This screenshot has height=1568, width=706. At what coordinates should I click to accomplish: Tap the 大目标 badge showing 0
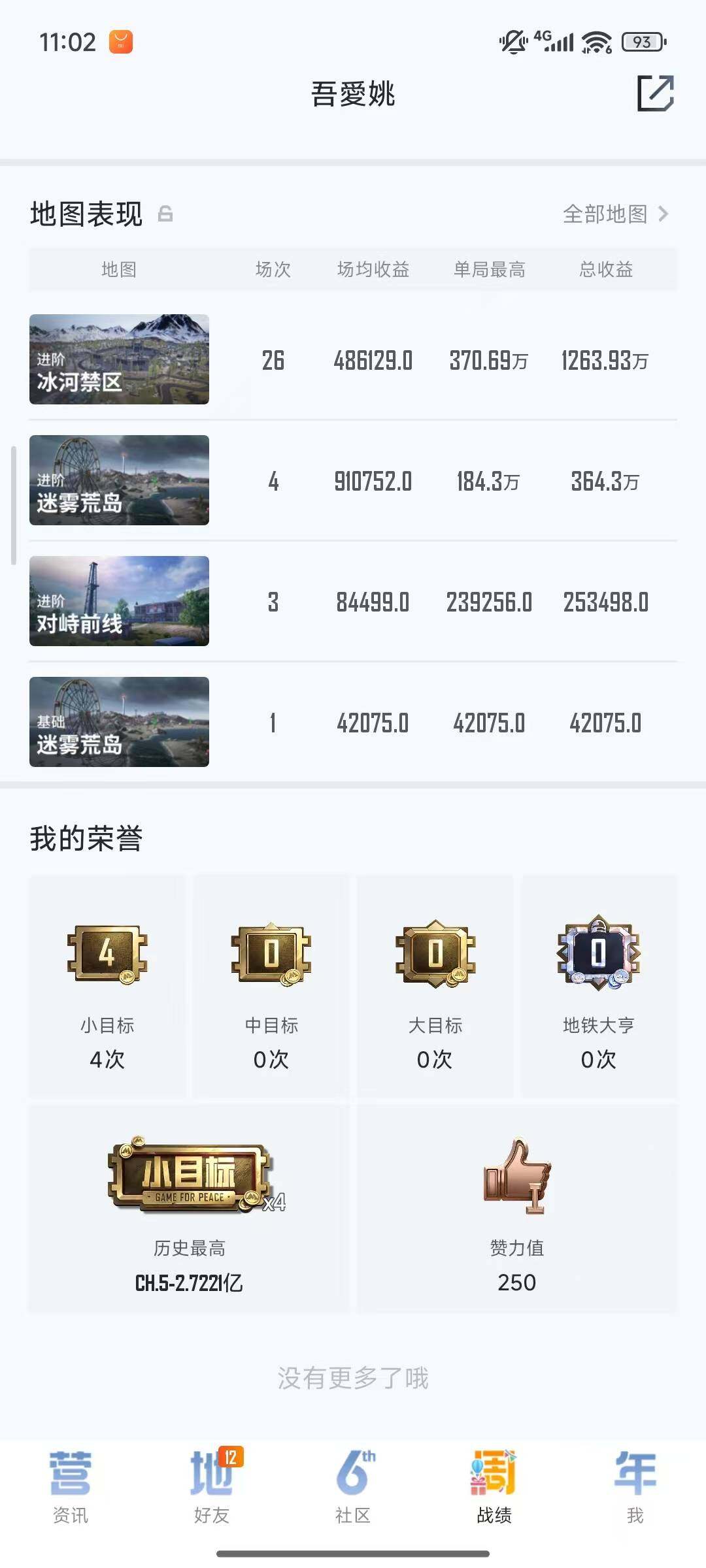[435, 955]
